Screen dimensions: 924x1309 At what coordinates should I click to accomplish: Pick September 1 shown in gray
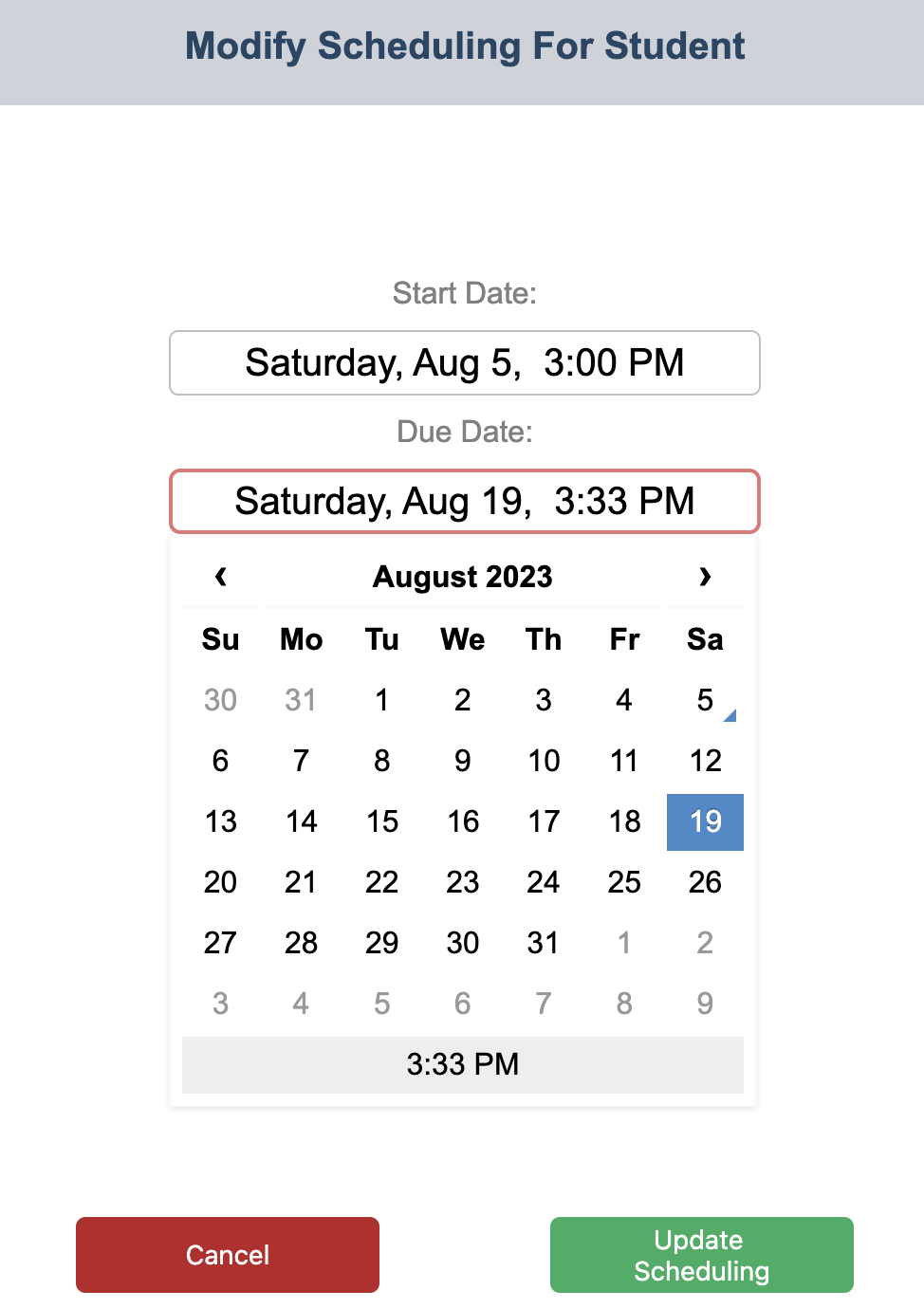624,943
